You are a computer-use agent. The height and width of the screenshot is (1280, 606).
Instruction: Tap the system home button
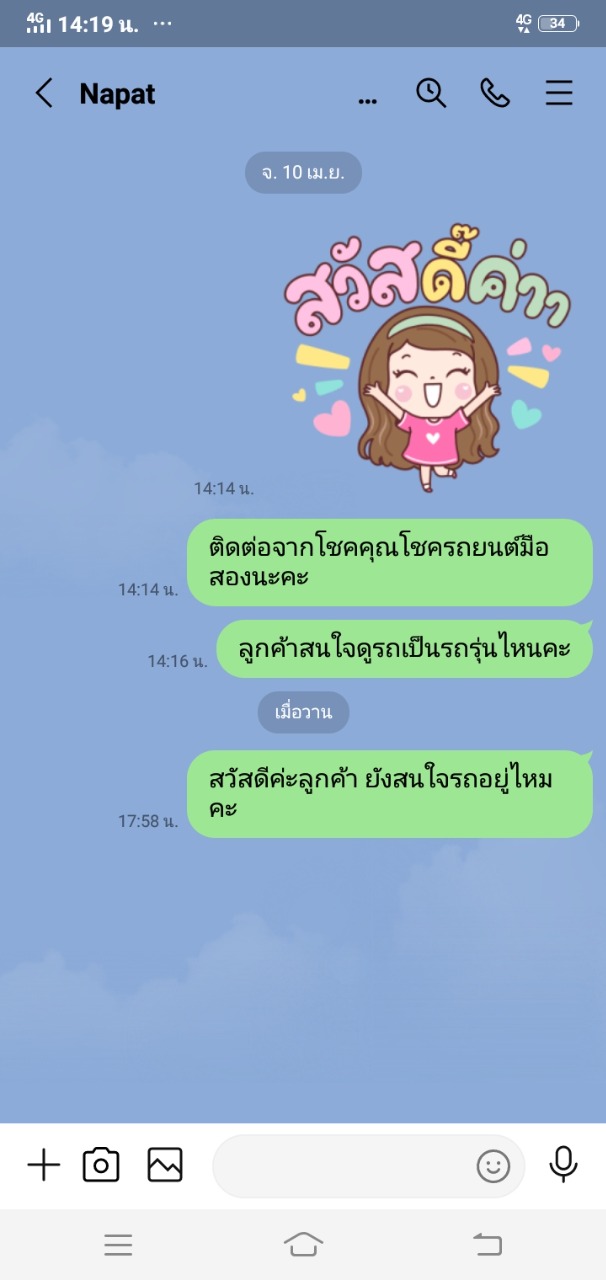click(303, 1244)
